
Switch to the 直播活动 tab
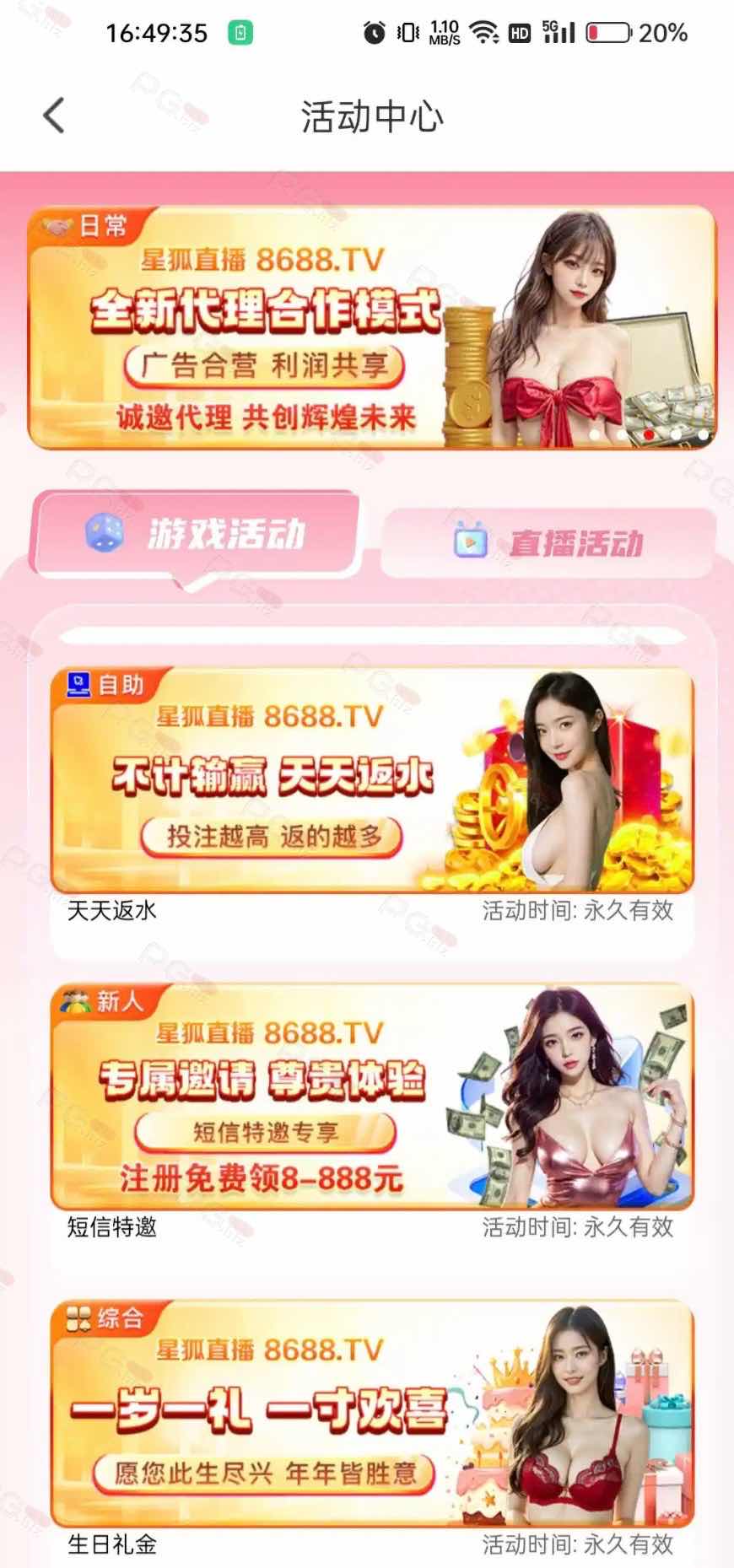(x=548, y=542)
